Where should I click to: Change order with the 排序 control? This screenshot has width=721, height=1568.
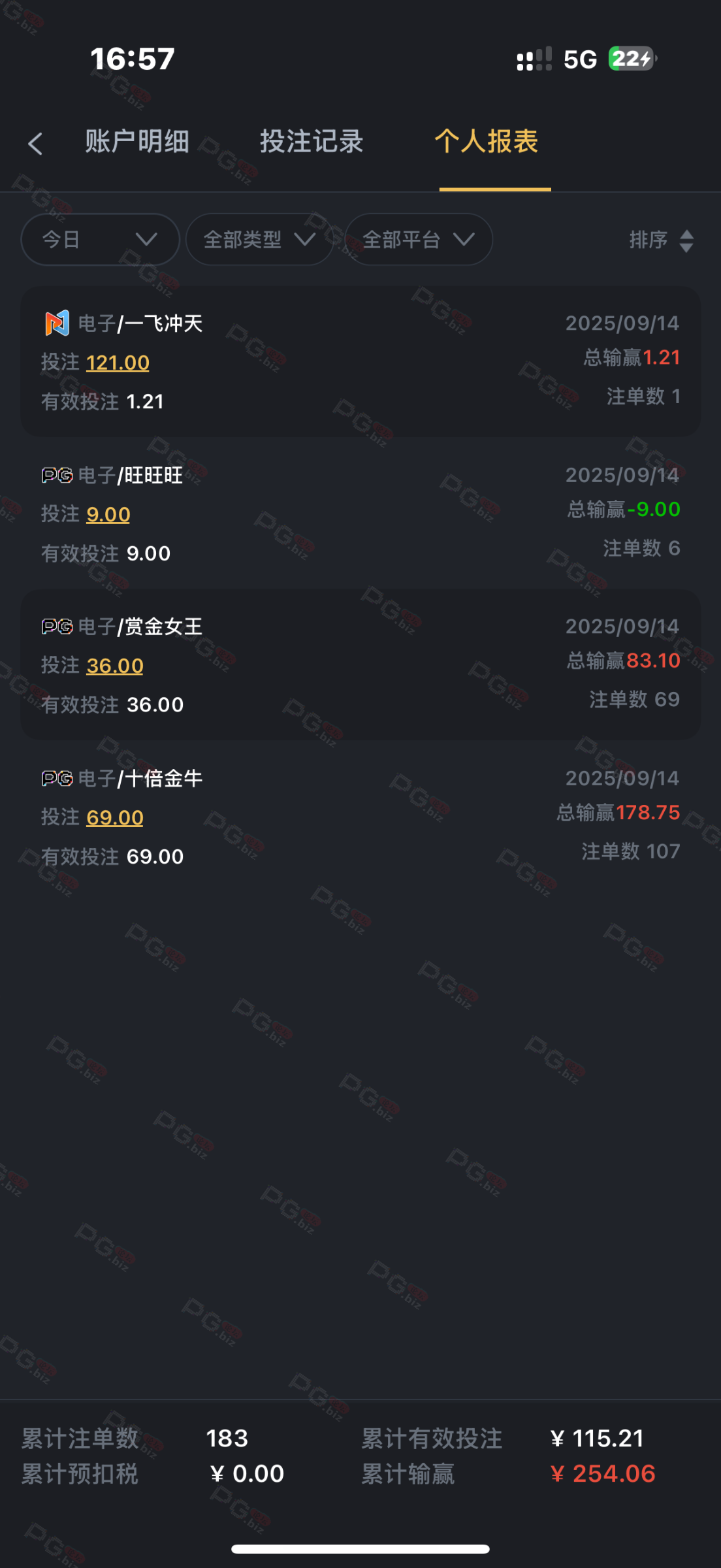click(x=661, y=240)
